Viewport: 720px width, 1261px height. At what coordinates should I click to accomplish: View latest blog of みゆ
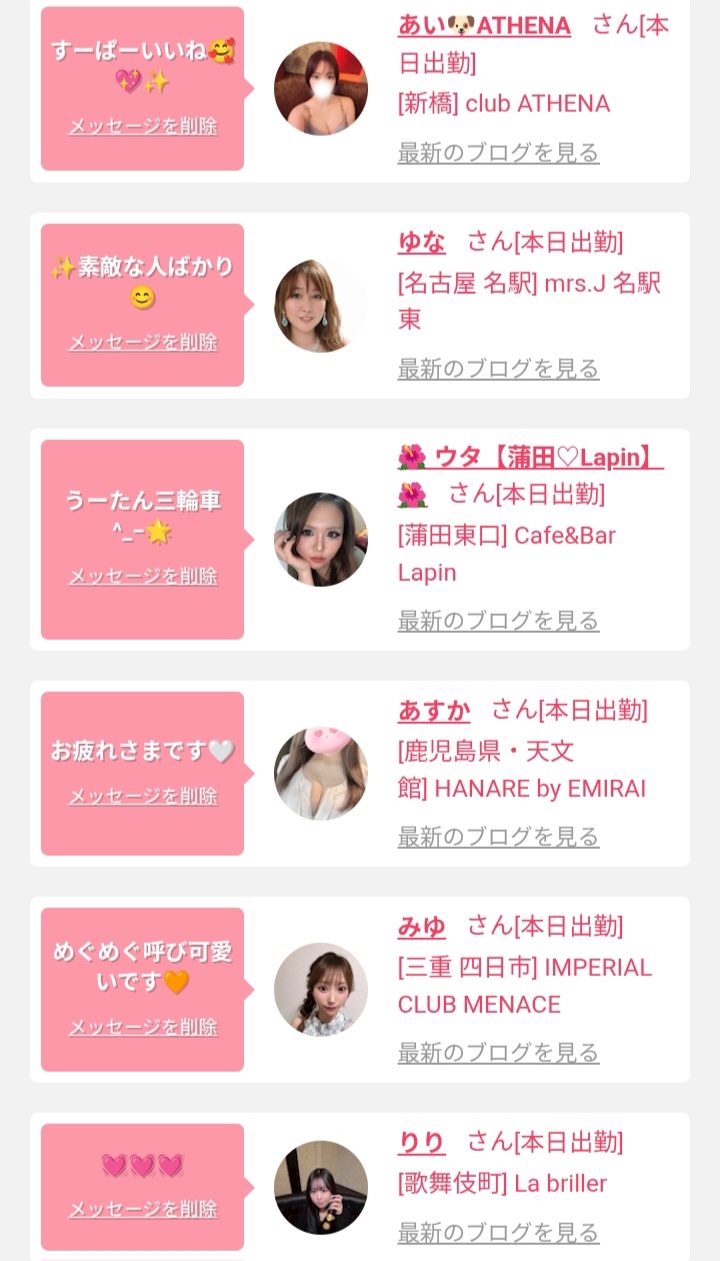click(x=498, y=1053)
